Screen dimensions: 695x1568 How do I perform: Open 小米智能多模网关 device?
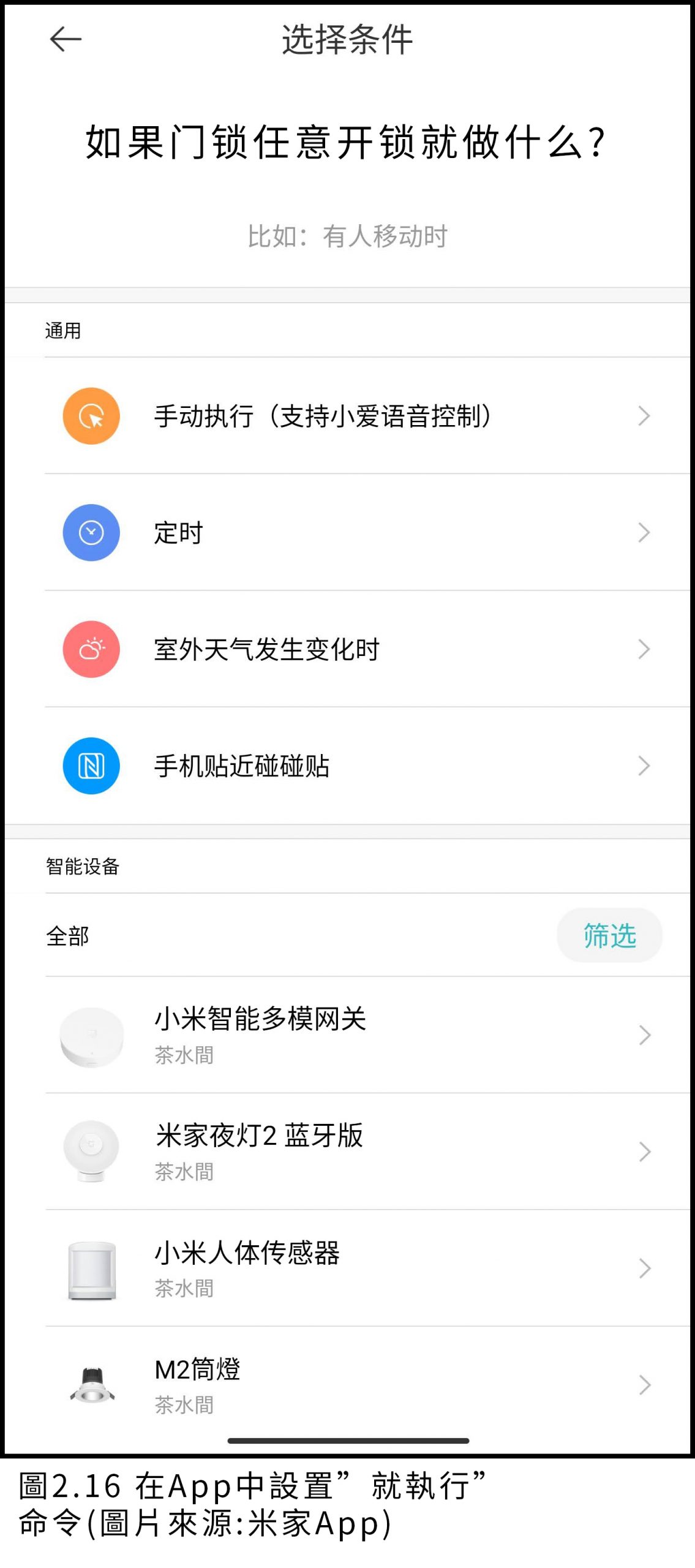coord(355,1035)
